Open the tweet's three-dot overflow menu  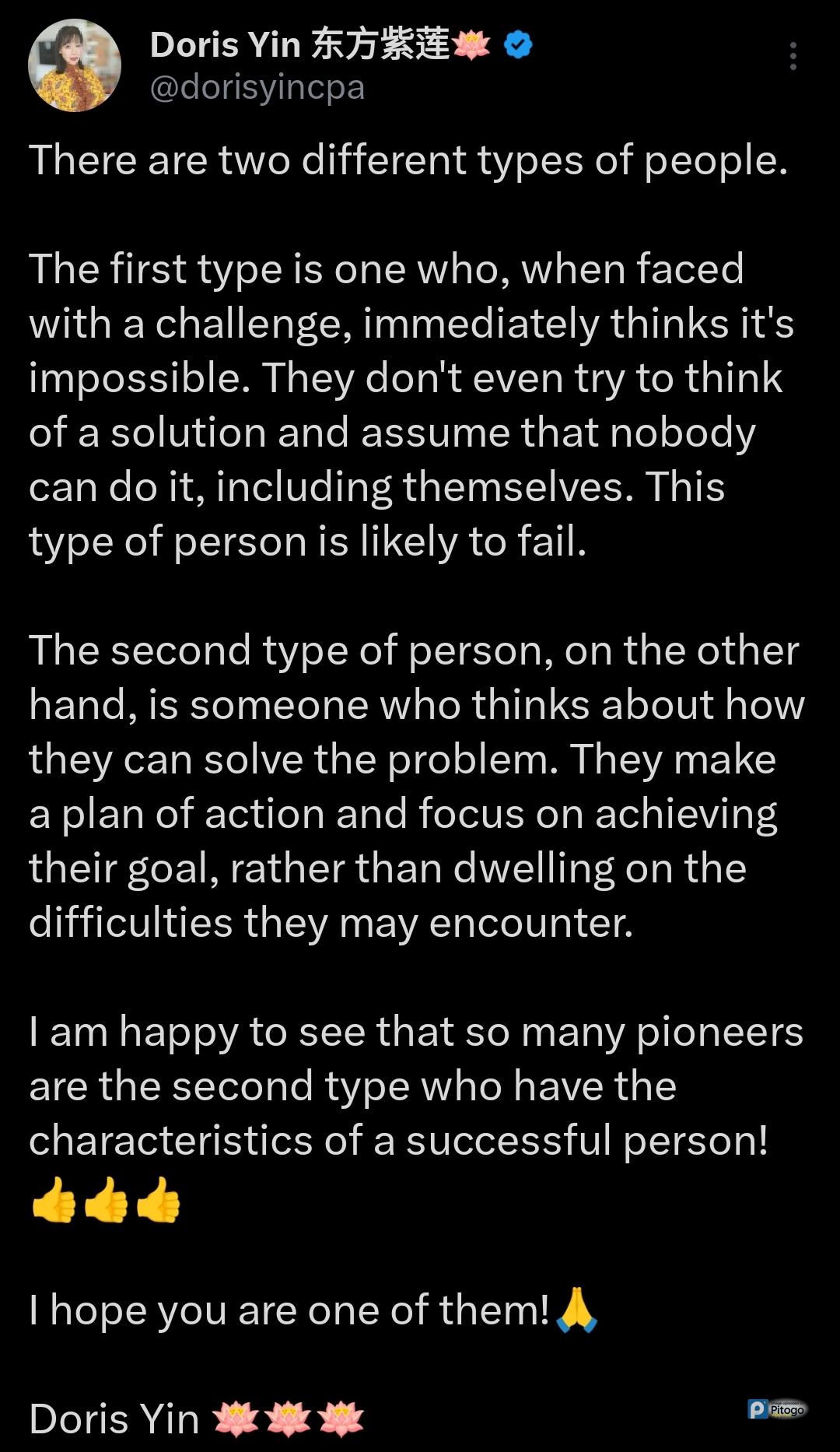(x=793, y=56)
